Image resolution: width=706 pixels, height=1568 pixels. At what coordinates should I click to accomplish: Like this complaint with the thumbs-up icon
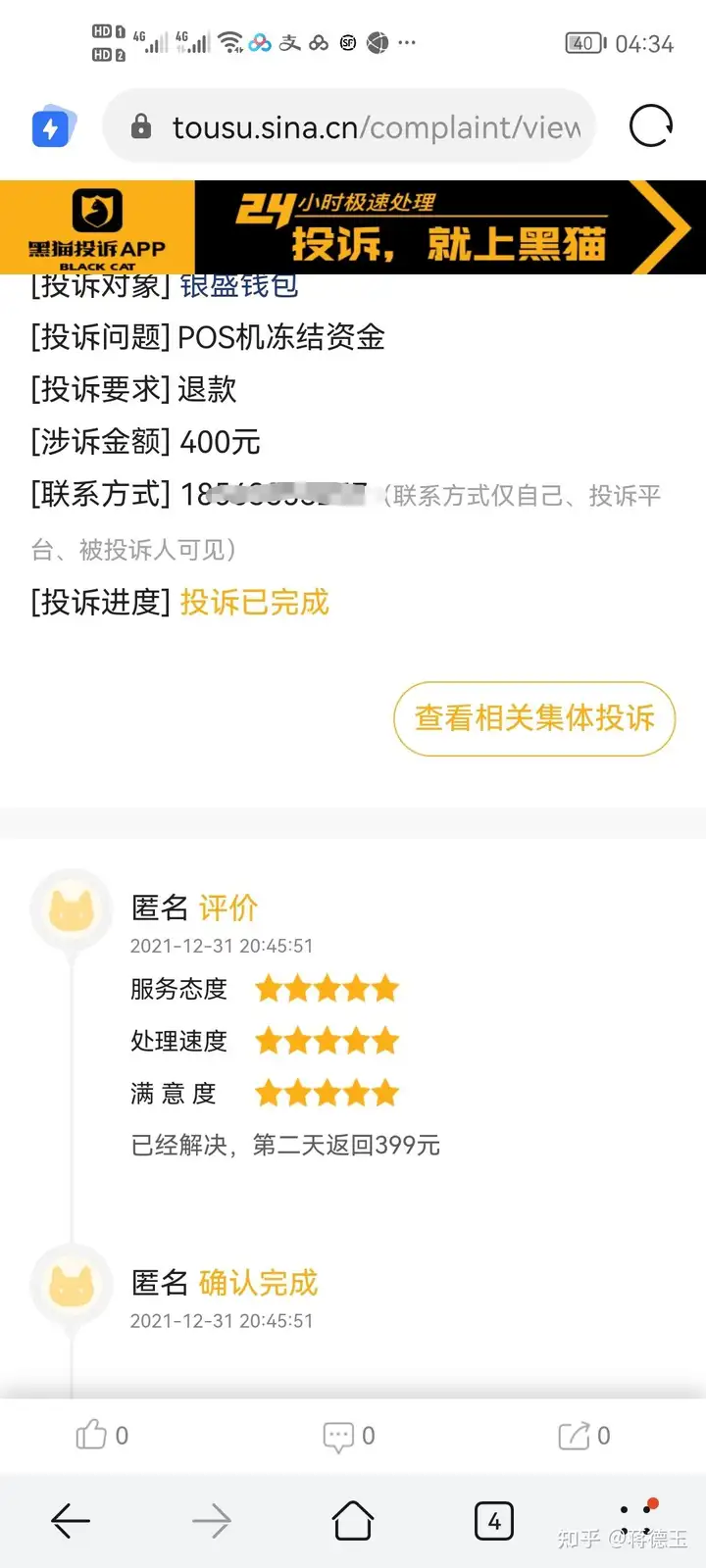92,1436
